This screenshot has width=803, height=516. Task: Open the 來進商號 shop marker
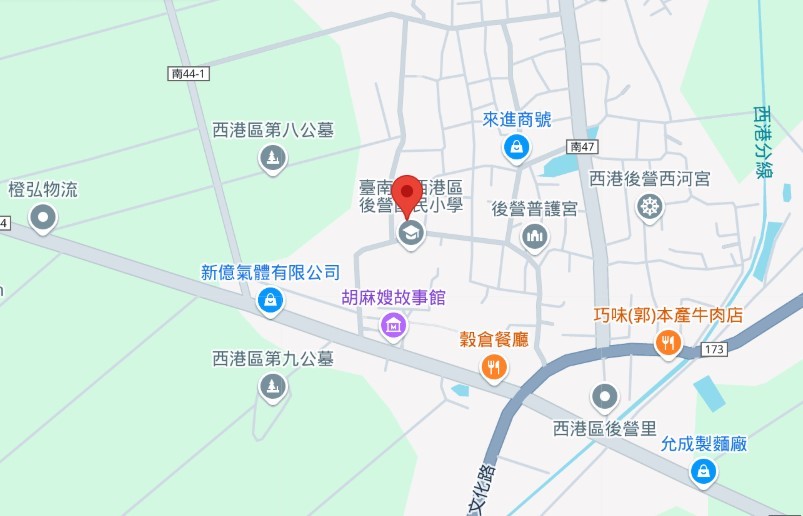coord(516,148)
